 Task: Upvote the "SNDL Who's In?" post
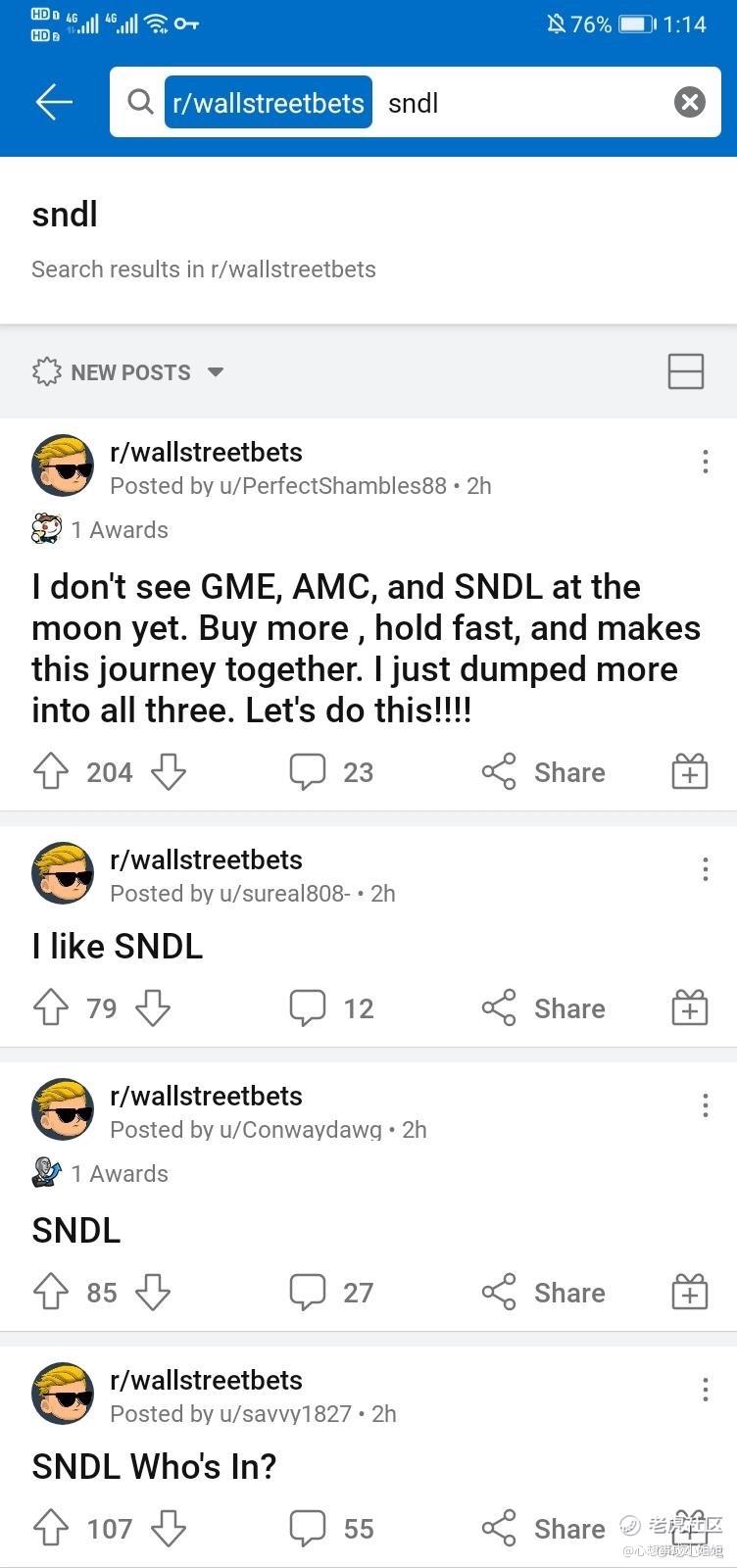click(51, 1529)
